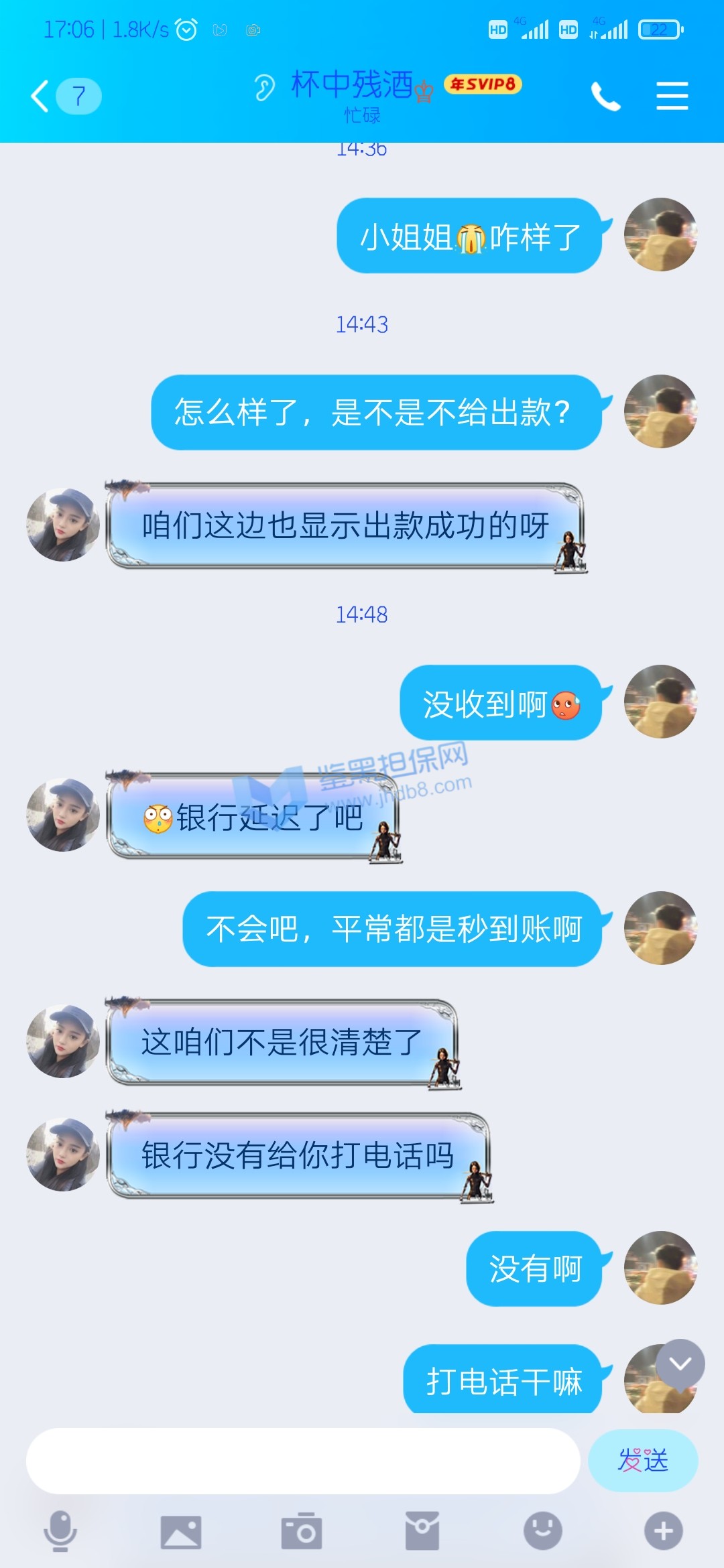Viewport: 724px width, 1568px height.
Task: Open the camera to take a photo
Action: [x=302, y=1531]
